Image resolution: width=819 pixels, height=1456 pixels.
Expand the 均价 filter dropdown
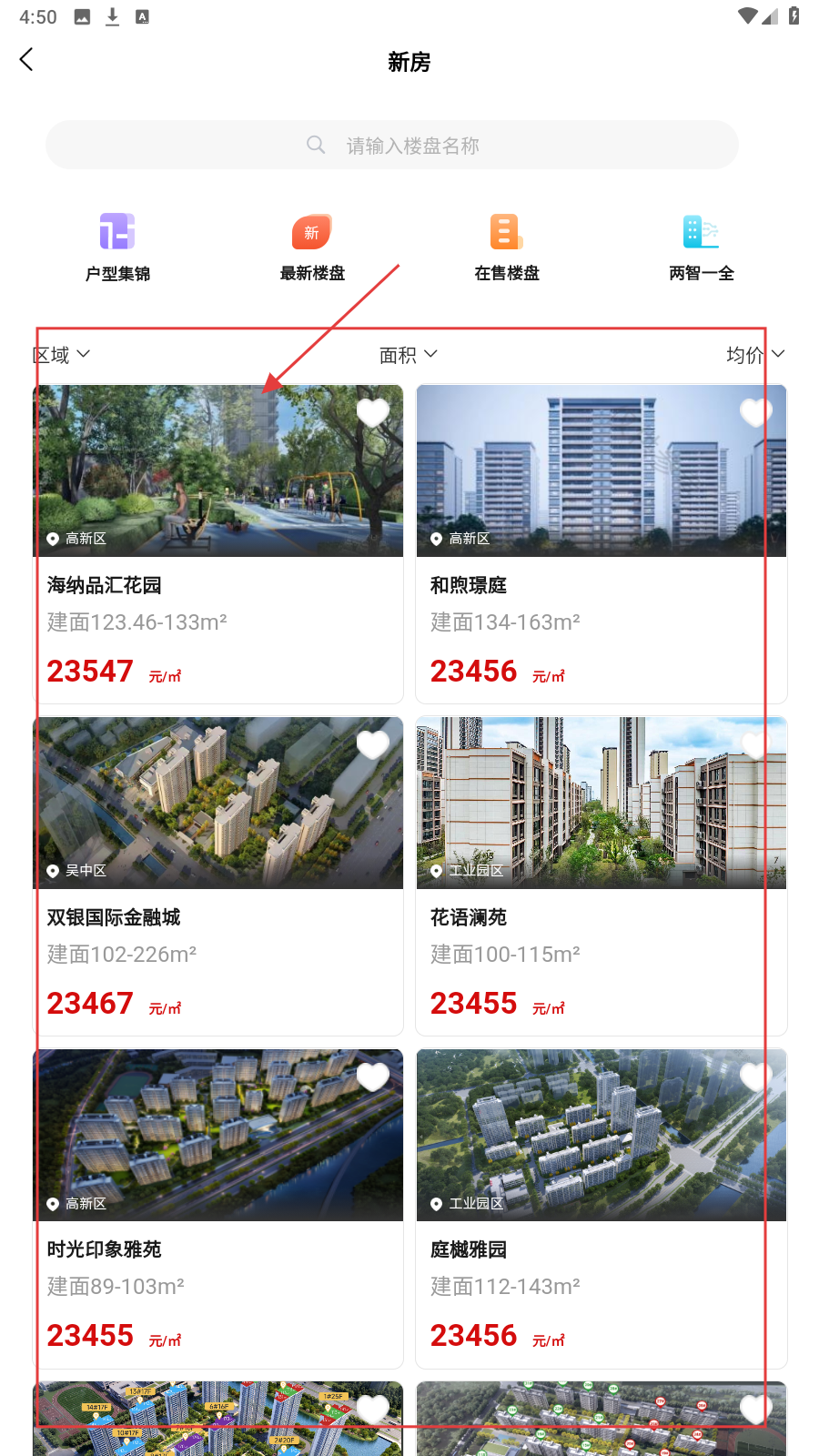click(x=754, y=355)
